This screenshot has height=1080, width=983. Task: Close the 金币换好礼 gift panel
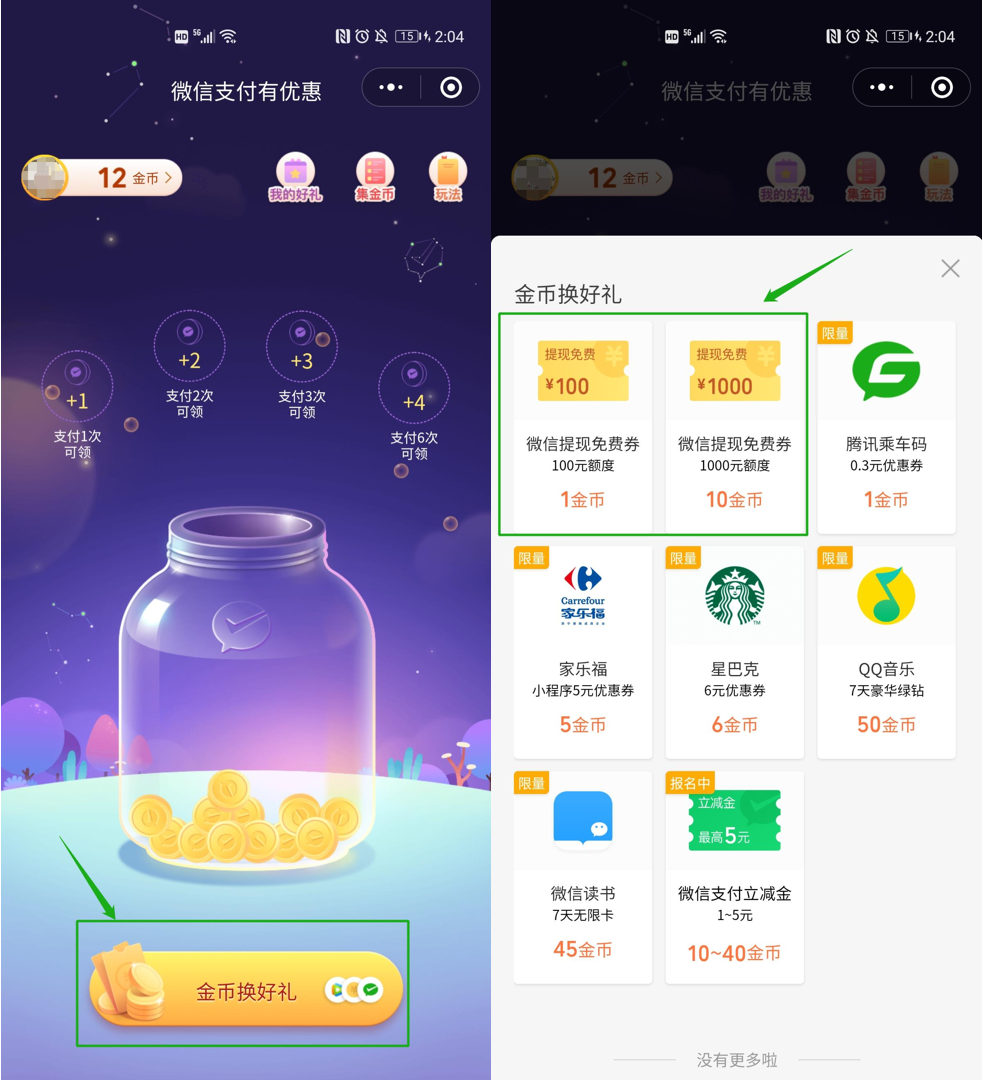950,268
